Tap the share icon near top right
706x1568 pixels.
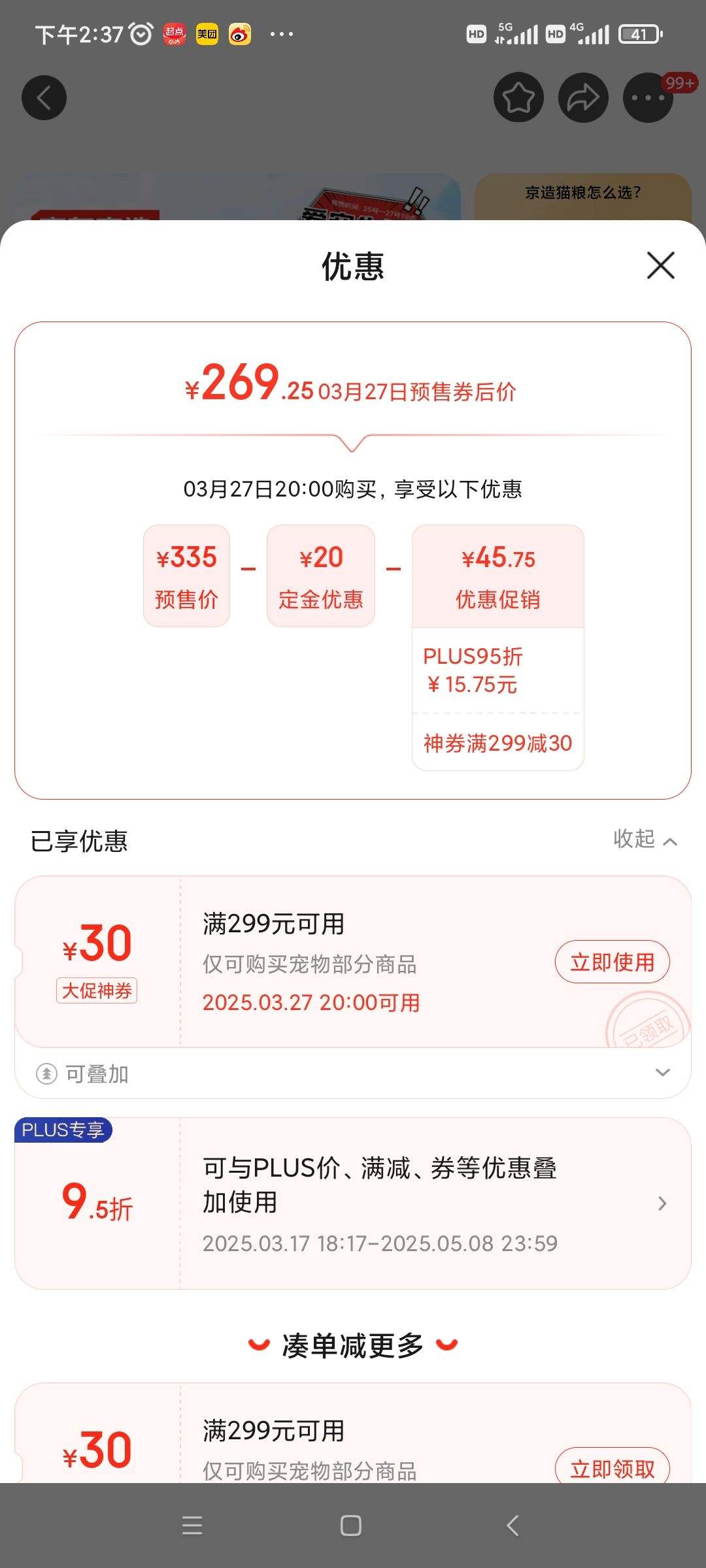581,97
